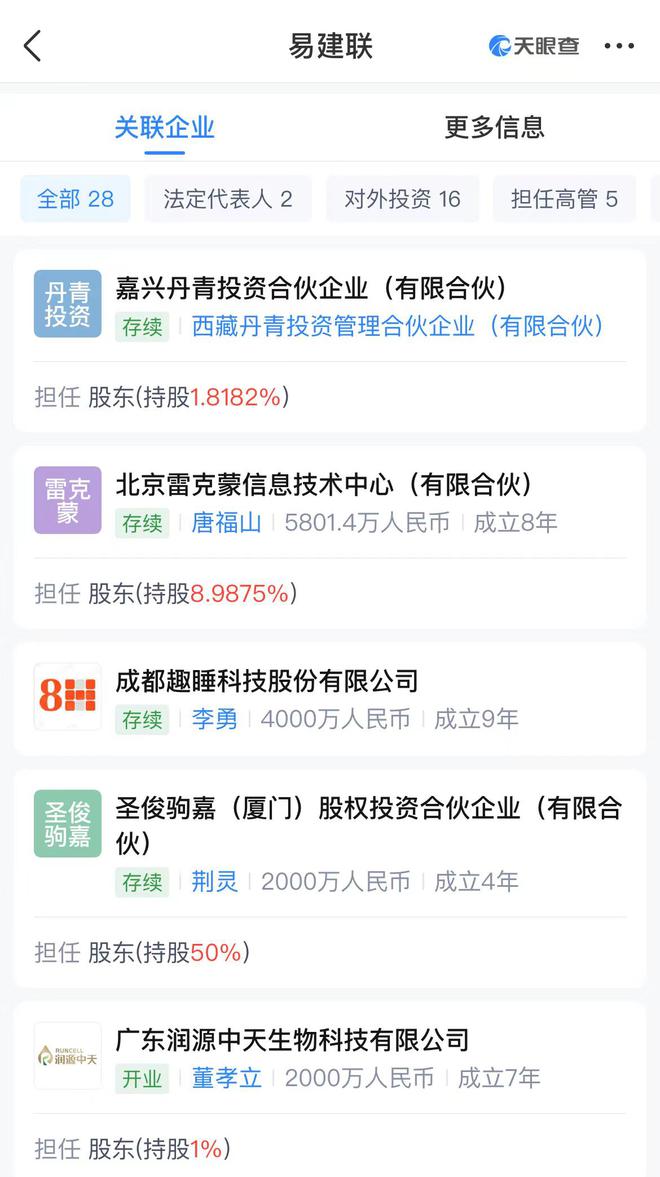Open 成都趣睡科技股份有限公司 details
Image resolution: width=660 pixels, height=1177 pixels.
(x=267, y=682)
